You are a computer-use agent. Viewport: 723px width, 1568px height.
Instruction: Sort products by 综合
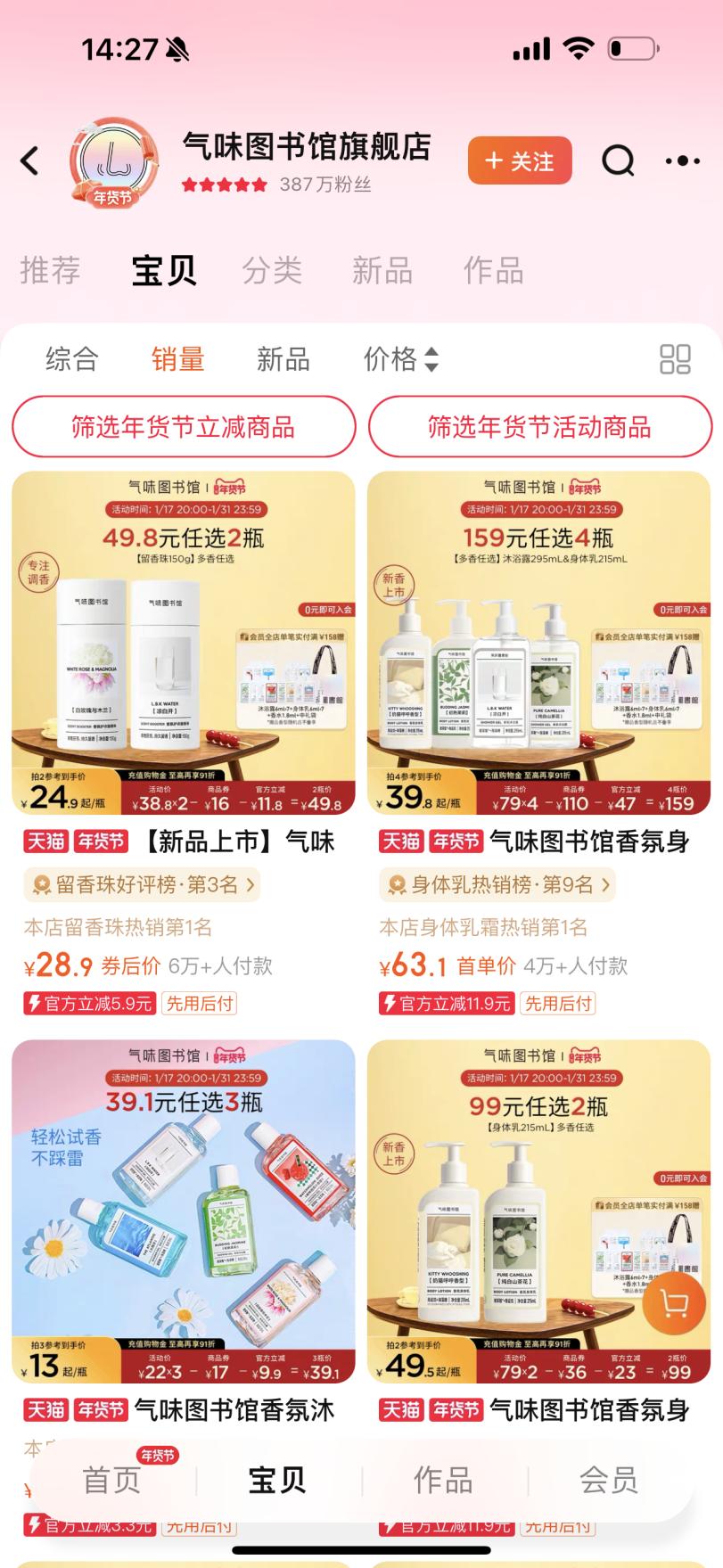point(72,359)
